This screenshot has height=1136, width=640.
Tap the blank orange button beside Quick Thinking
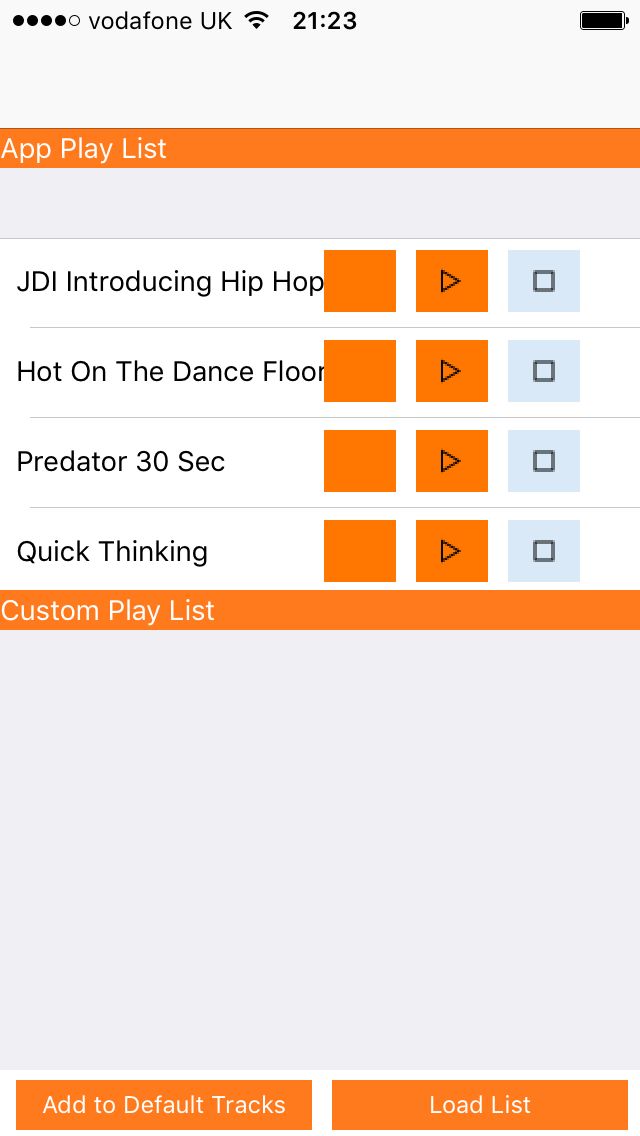tap(360, 551)
